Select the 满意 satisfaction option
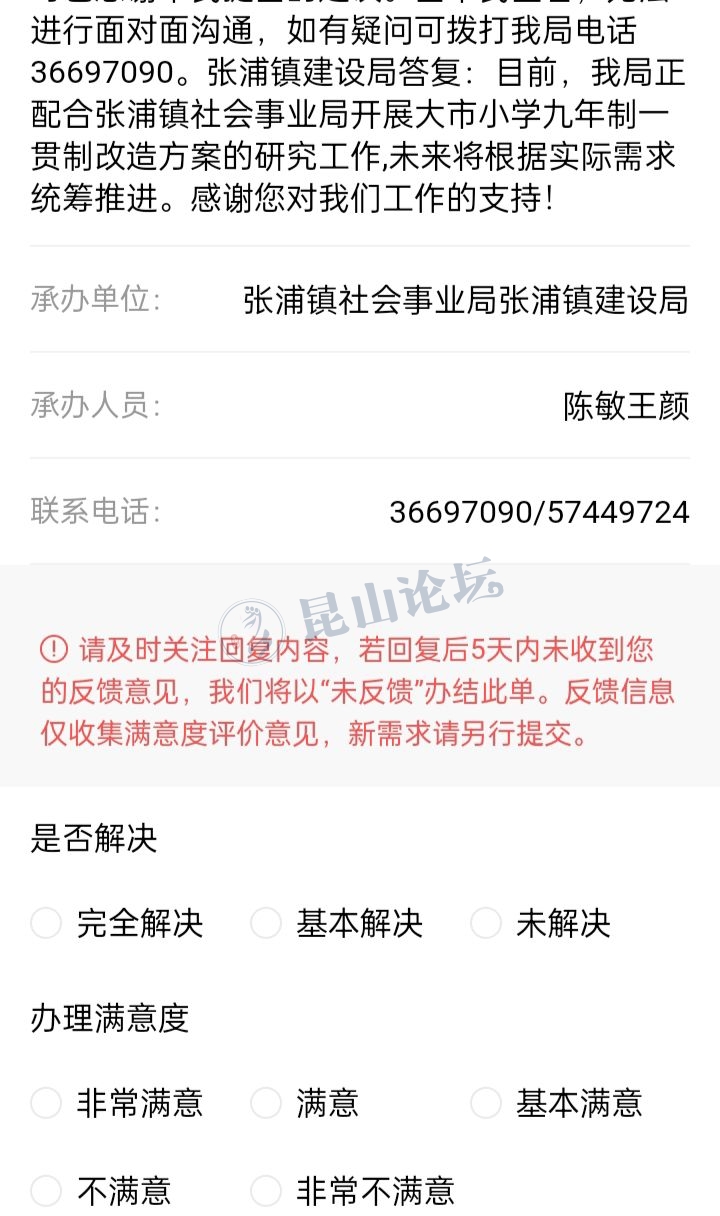 pyautogui.click(x=266, y=1103)
